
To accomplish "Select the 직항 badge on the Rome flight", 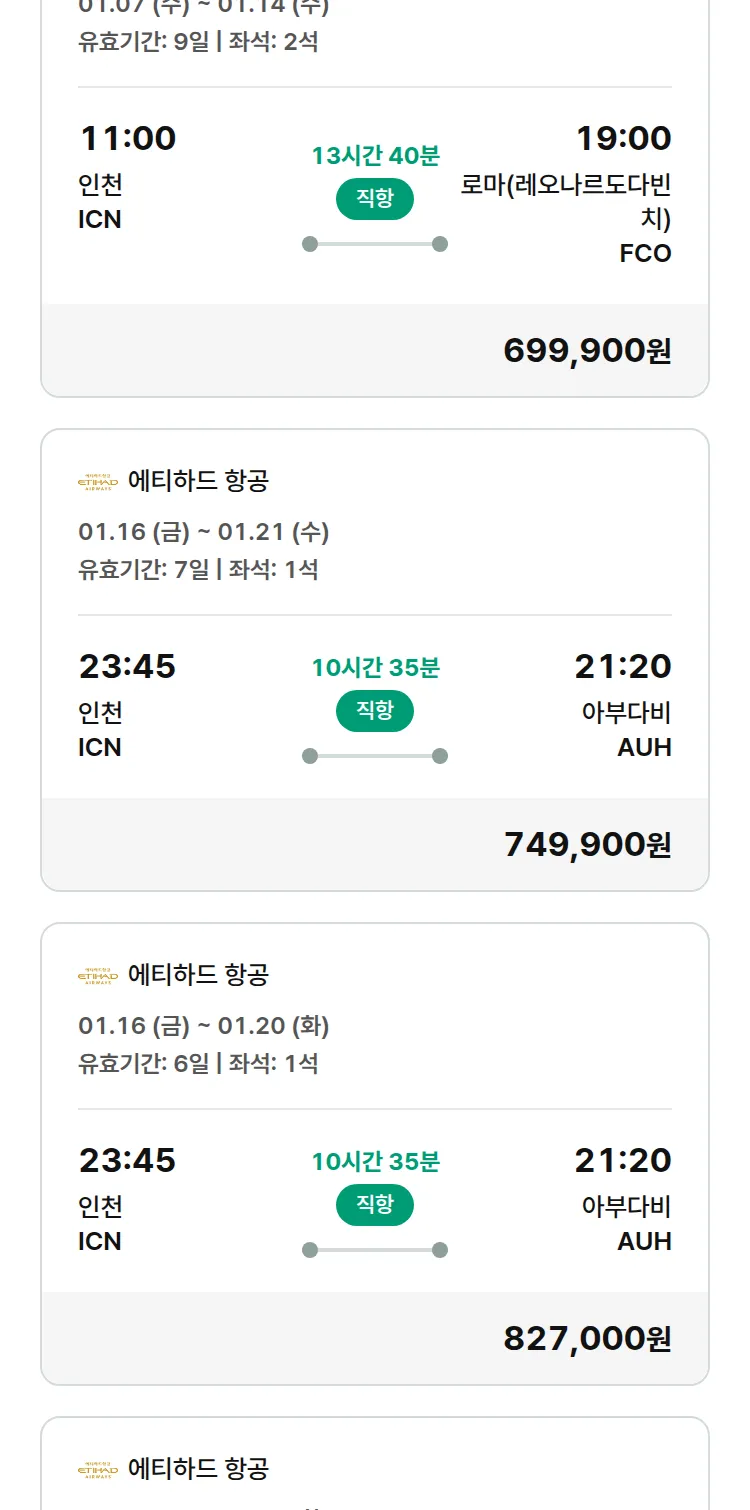I will [375, 199].
